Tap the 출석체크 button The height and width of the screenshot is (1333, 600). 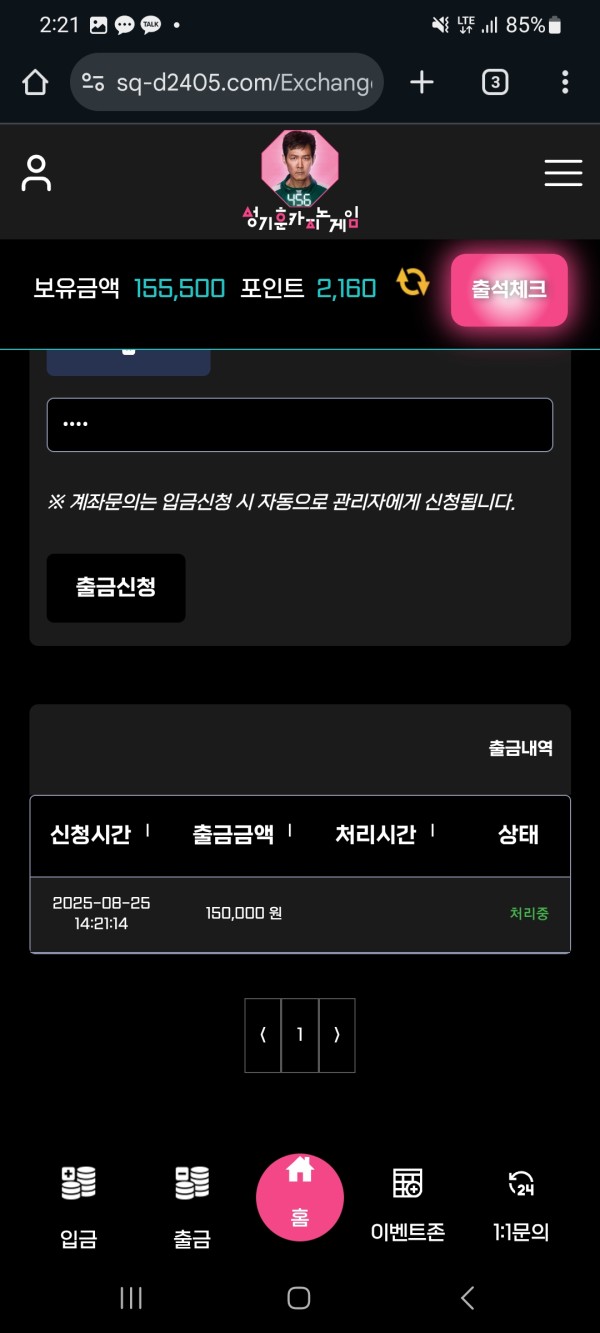click(x=509, y=289)
